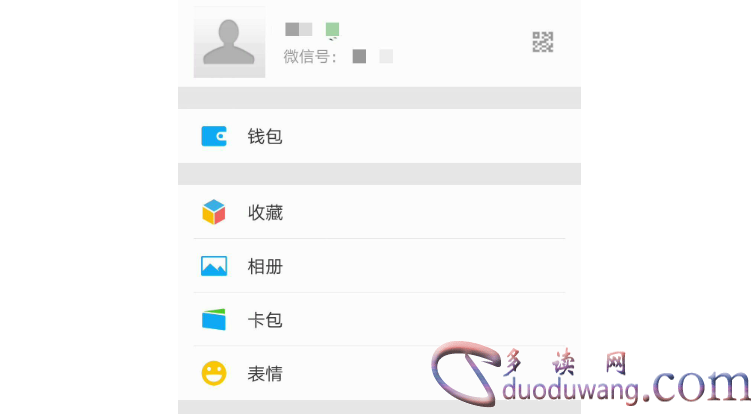Viewport: 756px width, 414px height.
Task: Open 收藏 favorites
Action: [x=265, y=212]
